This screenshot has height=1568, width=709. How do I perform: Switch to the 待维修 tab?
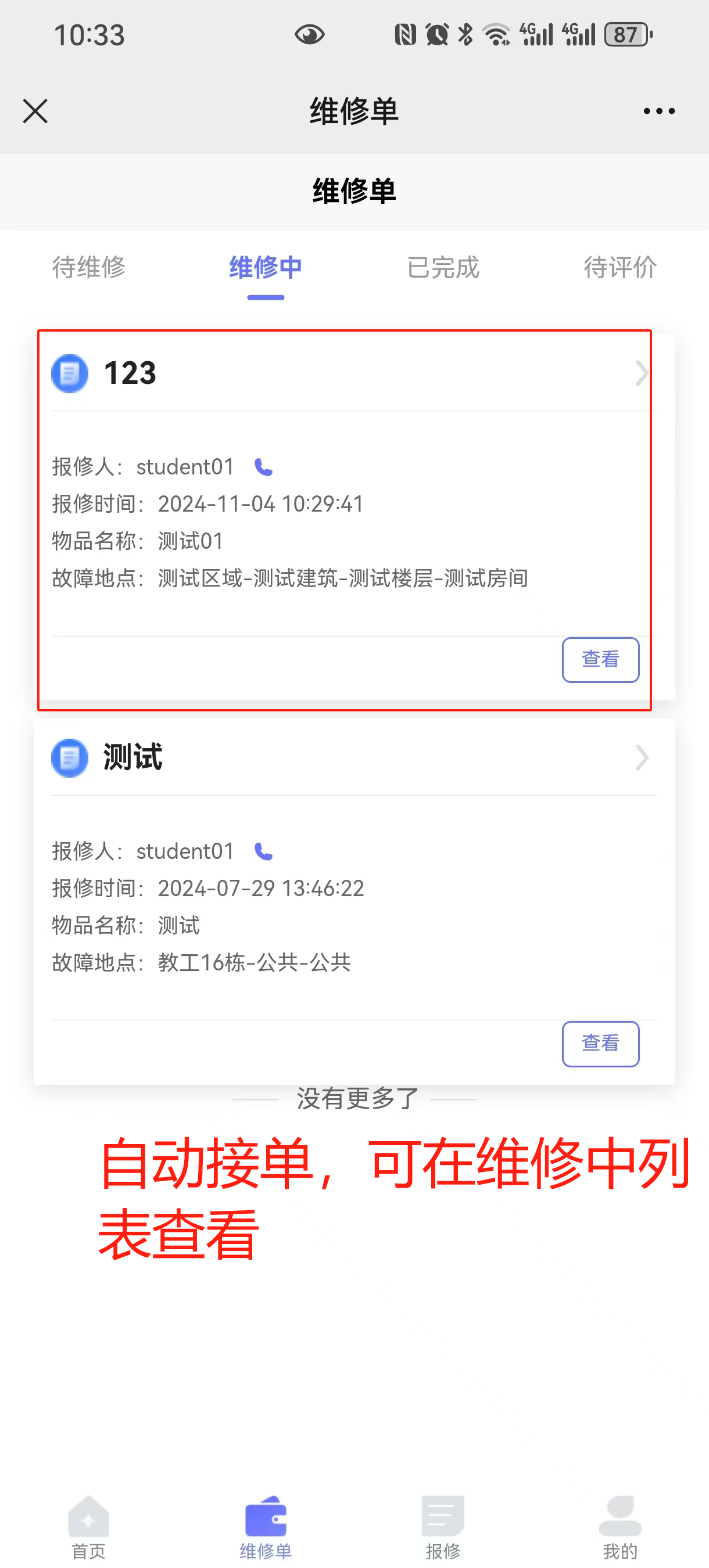pyautogui.click(x=89, y=268)
